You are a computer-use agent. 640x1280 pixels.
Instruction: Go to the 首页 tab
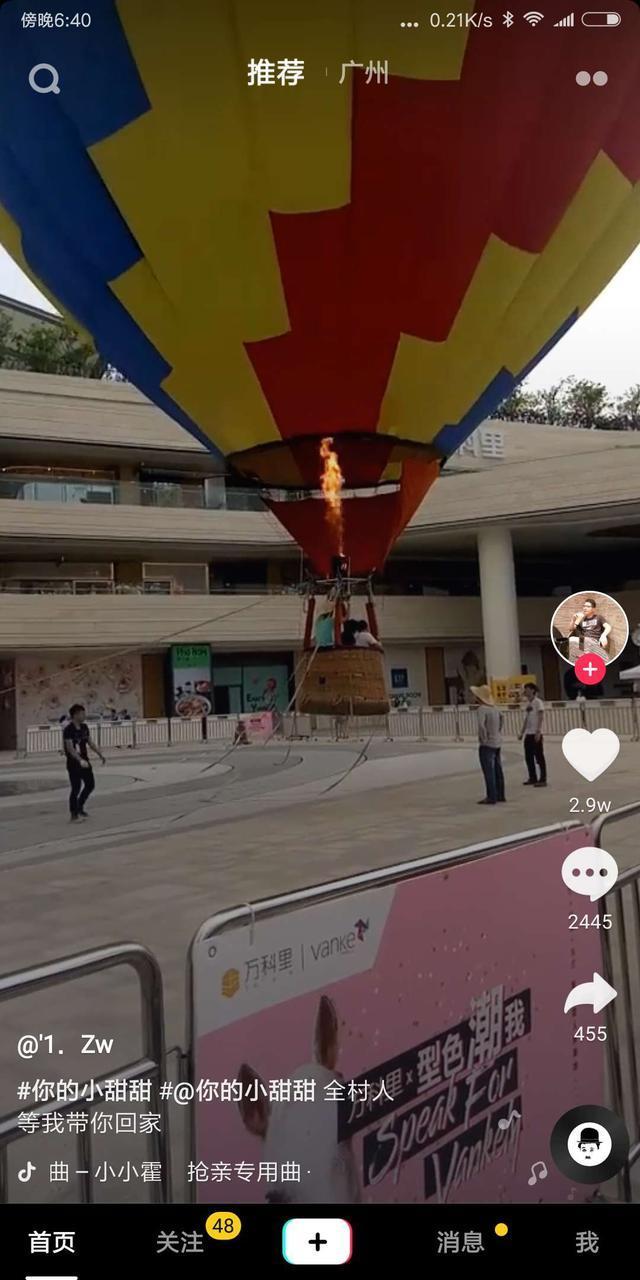pyautogui.click(x=52, y=1242)
